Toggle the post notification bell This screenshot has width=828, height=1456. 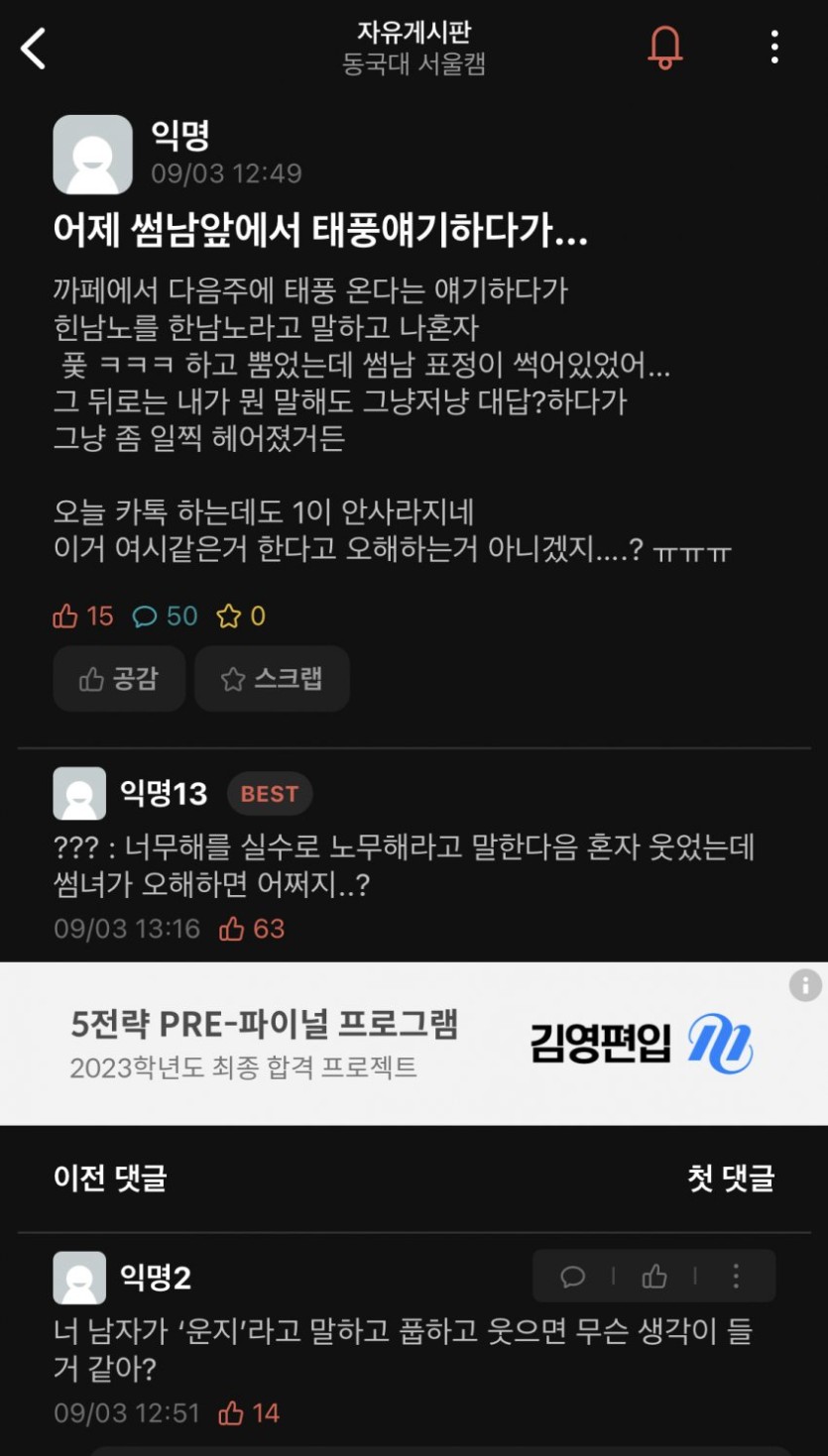[x=664, y=47]
